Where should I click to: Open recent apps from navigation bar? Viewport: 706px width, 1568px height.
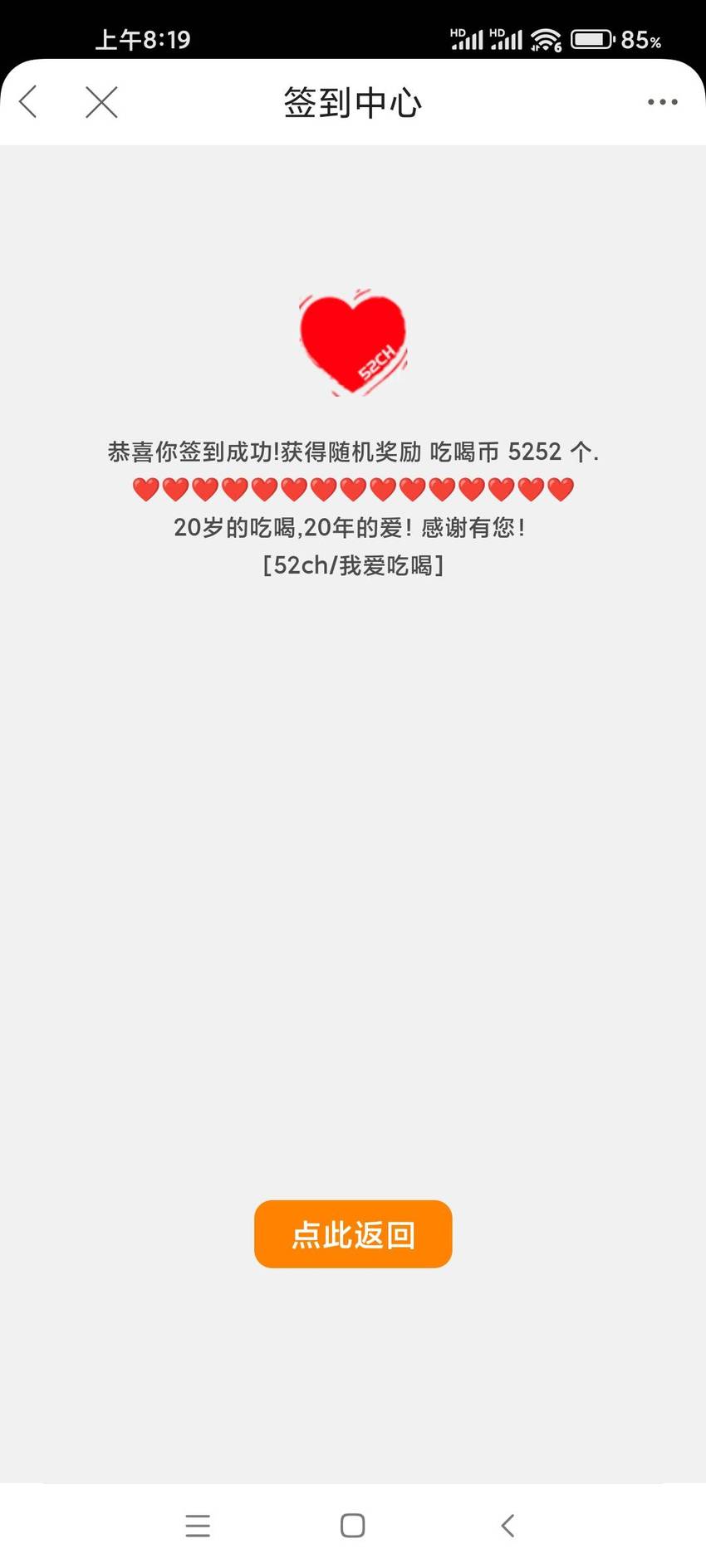click(x=198, y=1525)
